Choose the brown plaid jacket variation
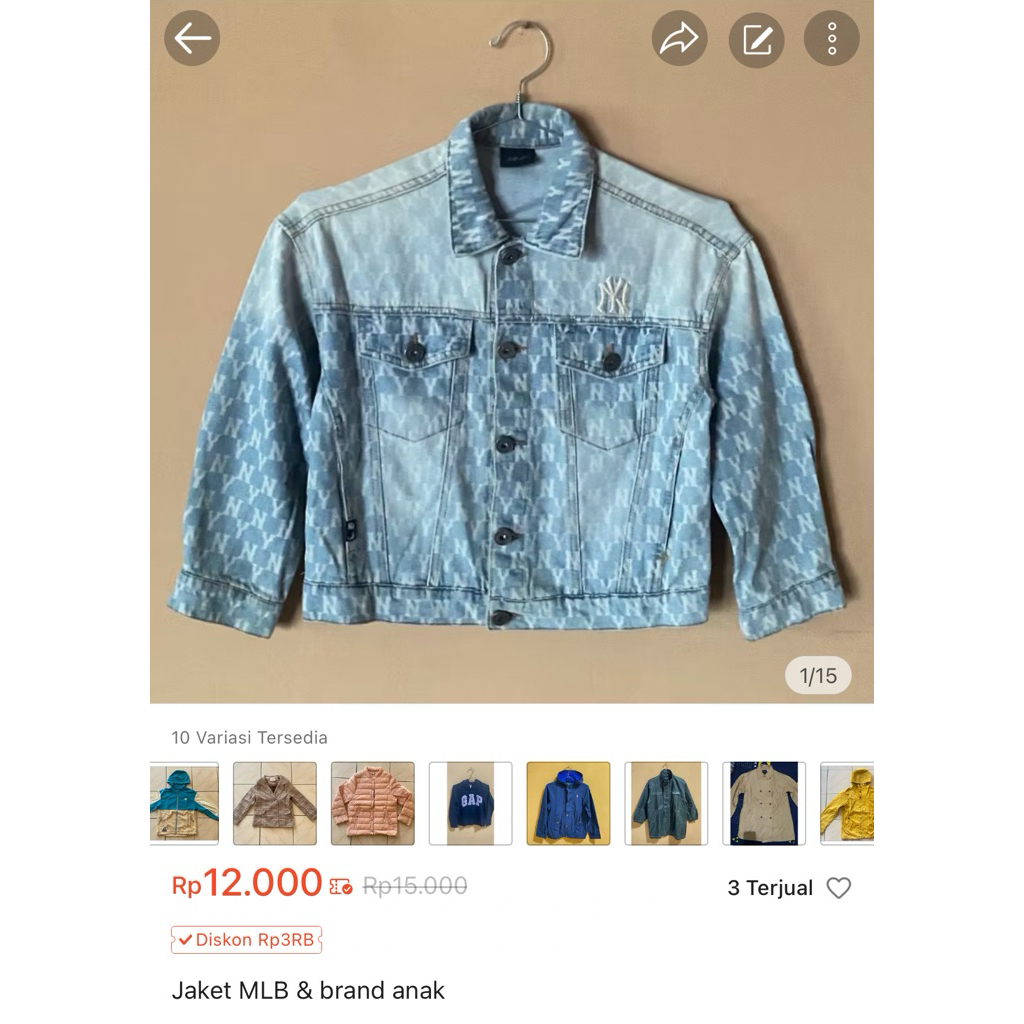 tap(275, 803)
